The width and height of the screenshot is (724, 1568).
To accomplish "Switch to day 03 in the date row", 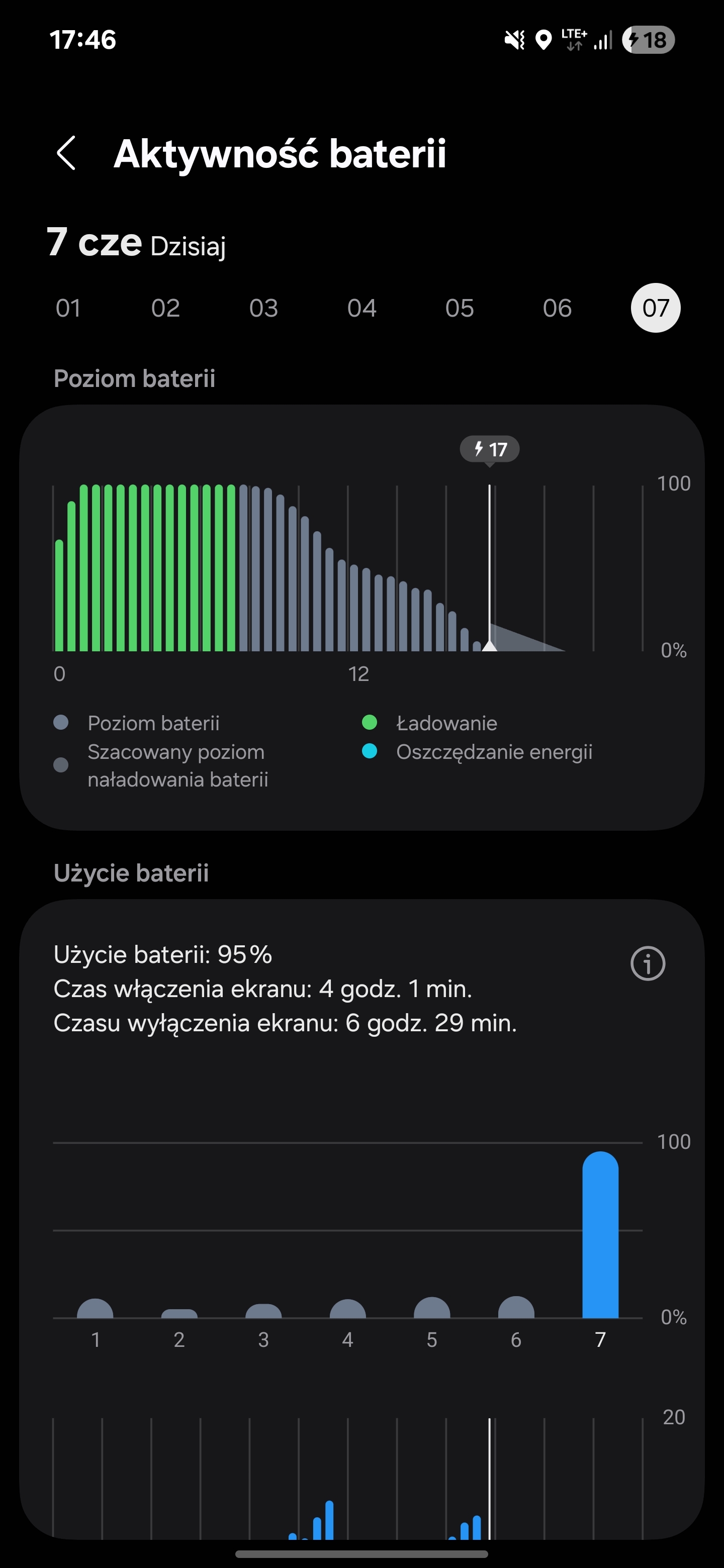I will (x=263, y=308).
